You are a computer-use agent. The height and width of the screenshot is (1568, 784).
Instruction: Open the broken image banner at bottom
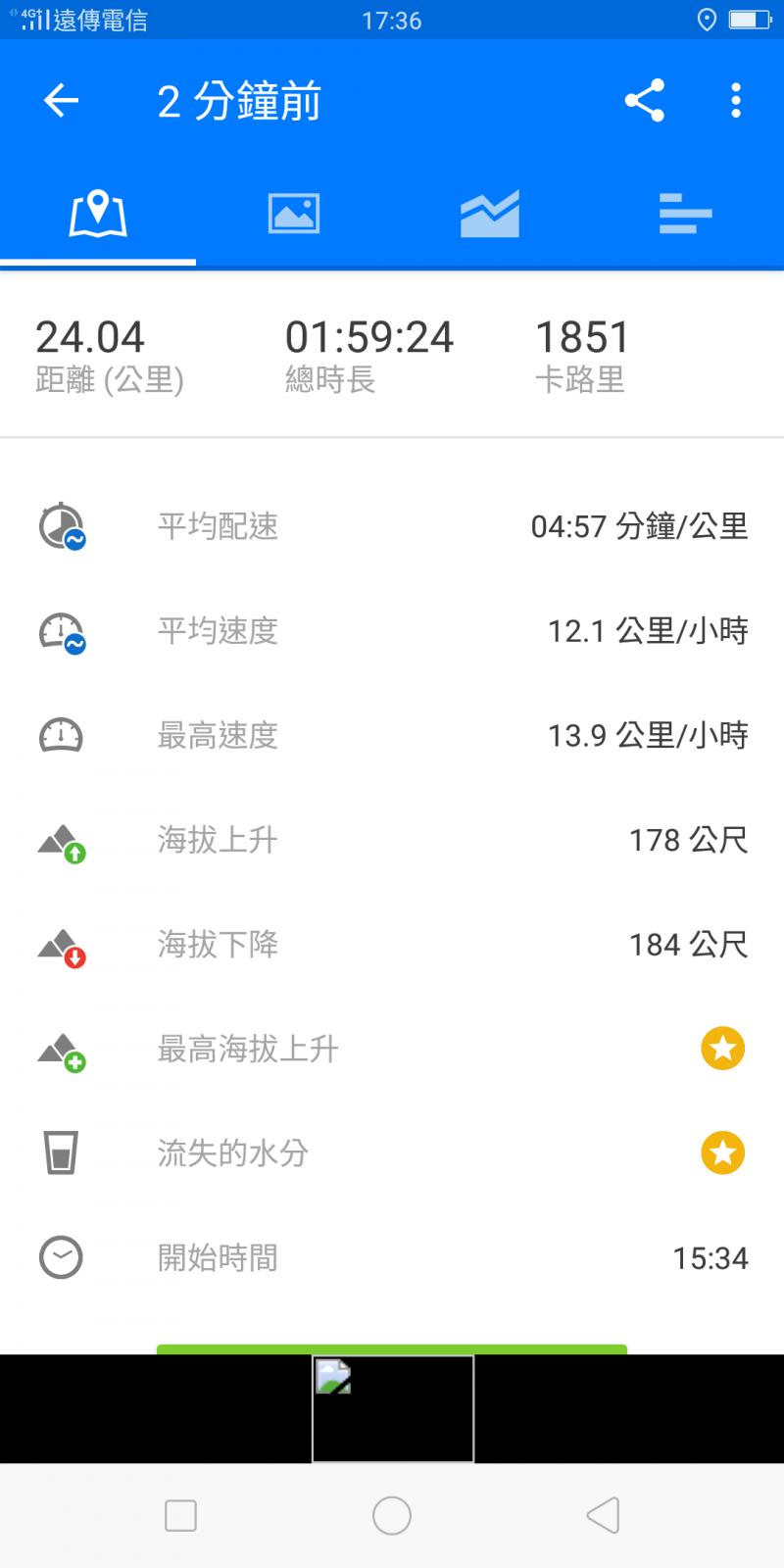tap(392, 1408)
